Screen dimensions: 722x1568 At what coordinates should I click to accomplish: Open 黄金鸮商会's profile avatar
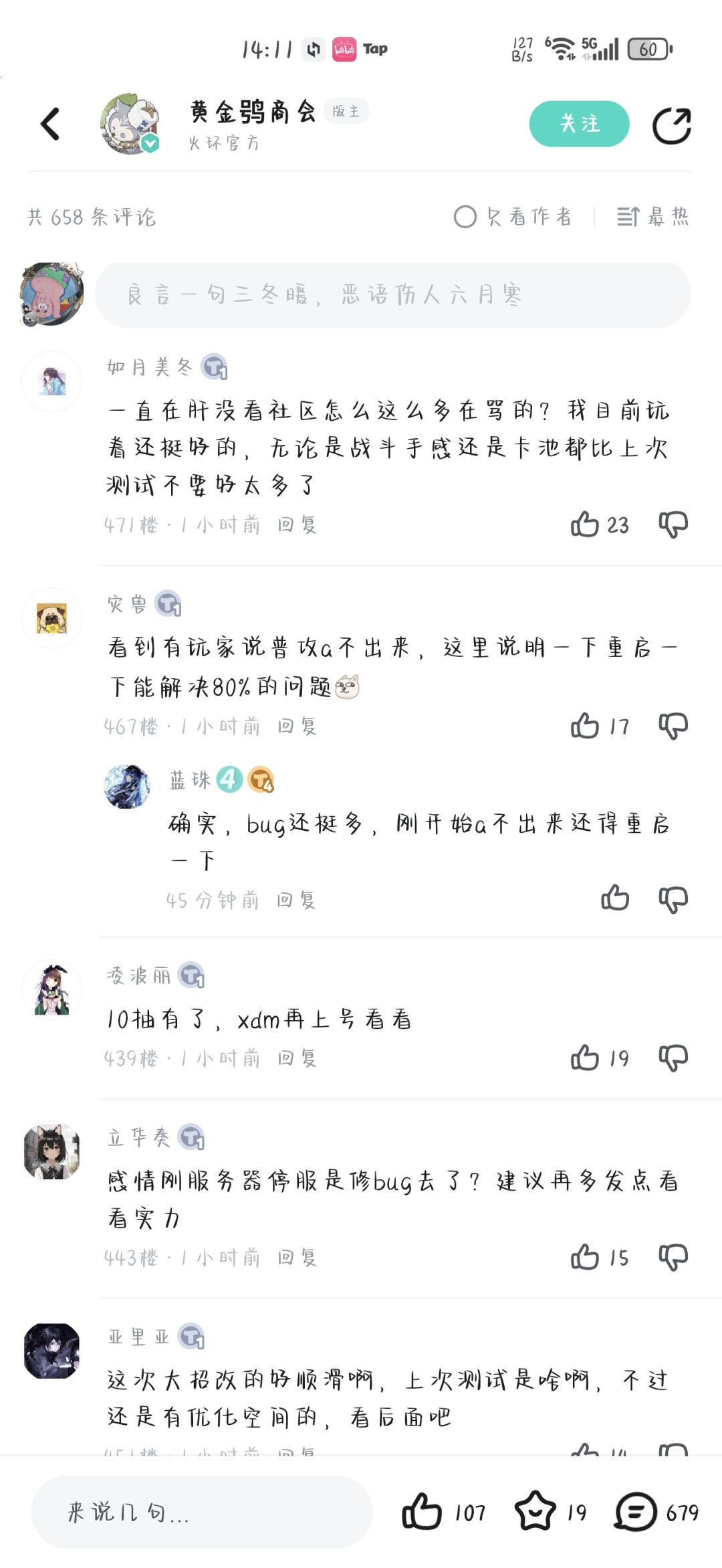click(x=130, y=124)
